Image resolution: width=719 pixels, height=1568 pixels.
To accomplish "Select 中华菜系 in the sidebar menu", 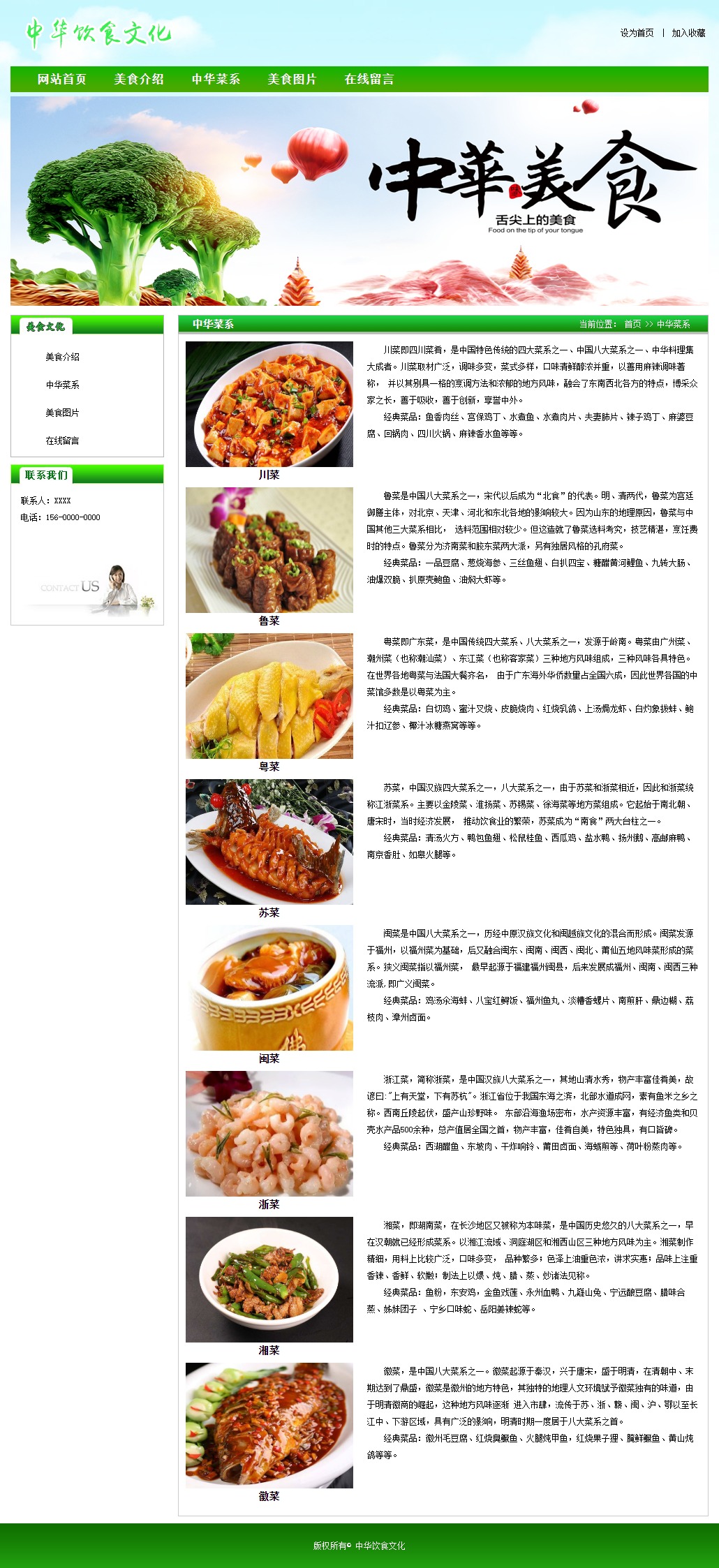I will click(63, 385).
